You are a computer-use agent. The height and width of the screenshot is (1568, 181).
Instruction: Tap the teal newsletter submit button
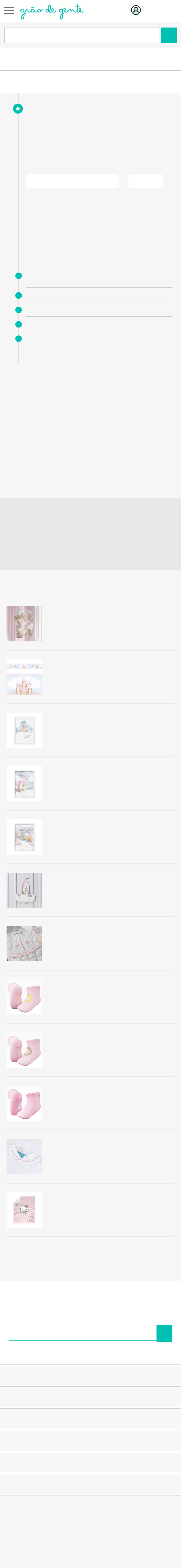(164, 1333)
